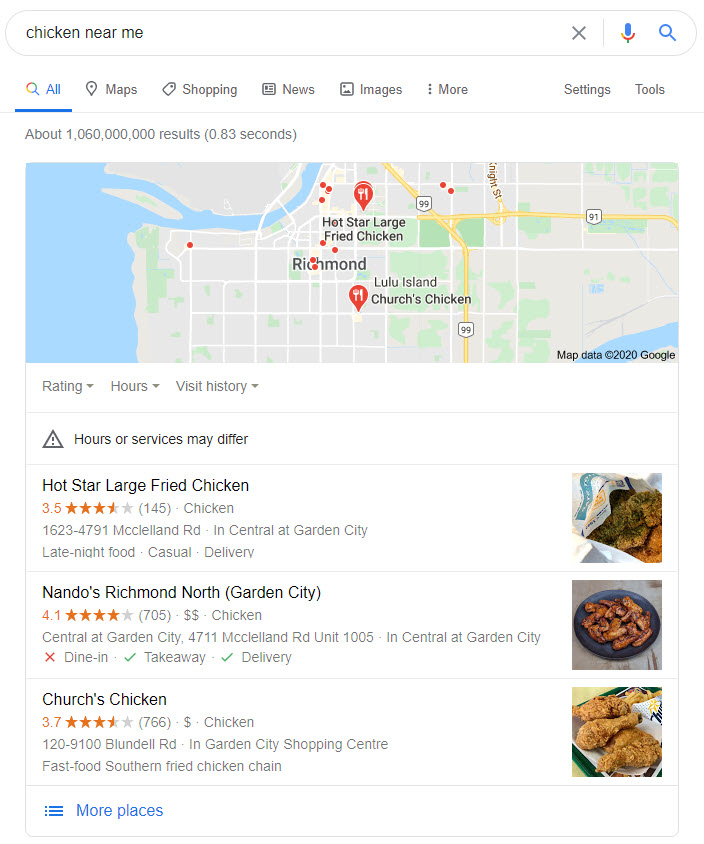Clear the search query with the X

pos(579,33)
